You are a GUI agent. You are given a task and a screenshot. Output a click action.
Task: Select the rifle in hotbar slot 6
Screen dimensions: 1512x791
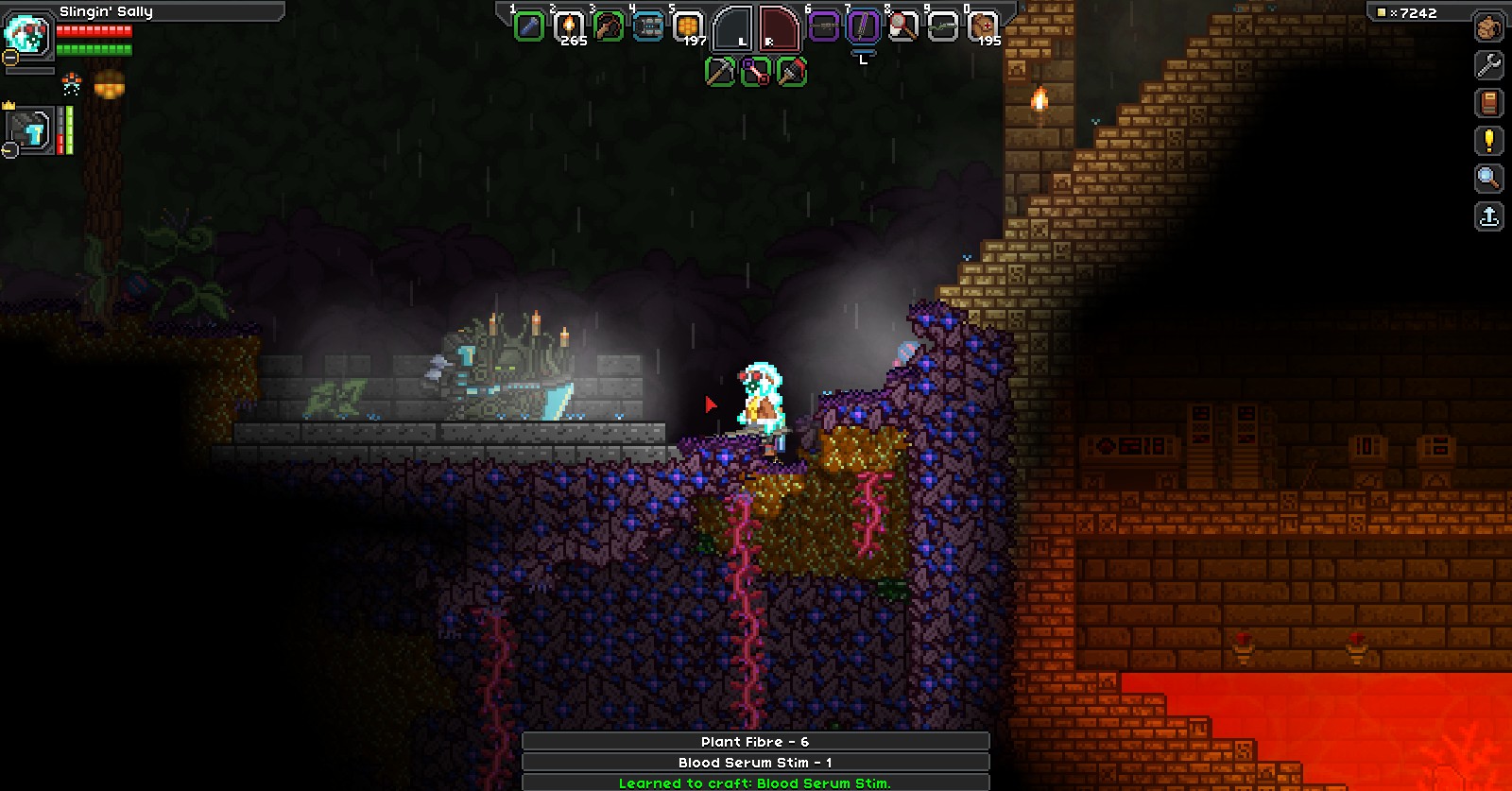pyautogui.click(x=824, y=26)
